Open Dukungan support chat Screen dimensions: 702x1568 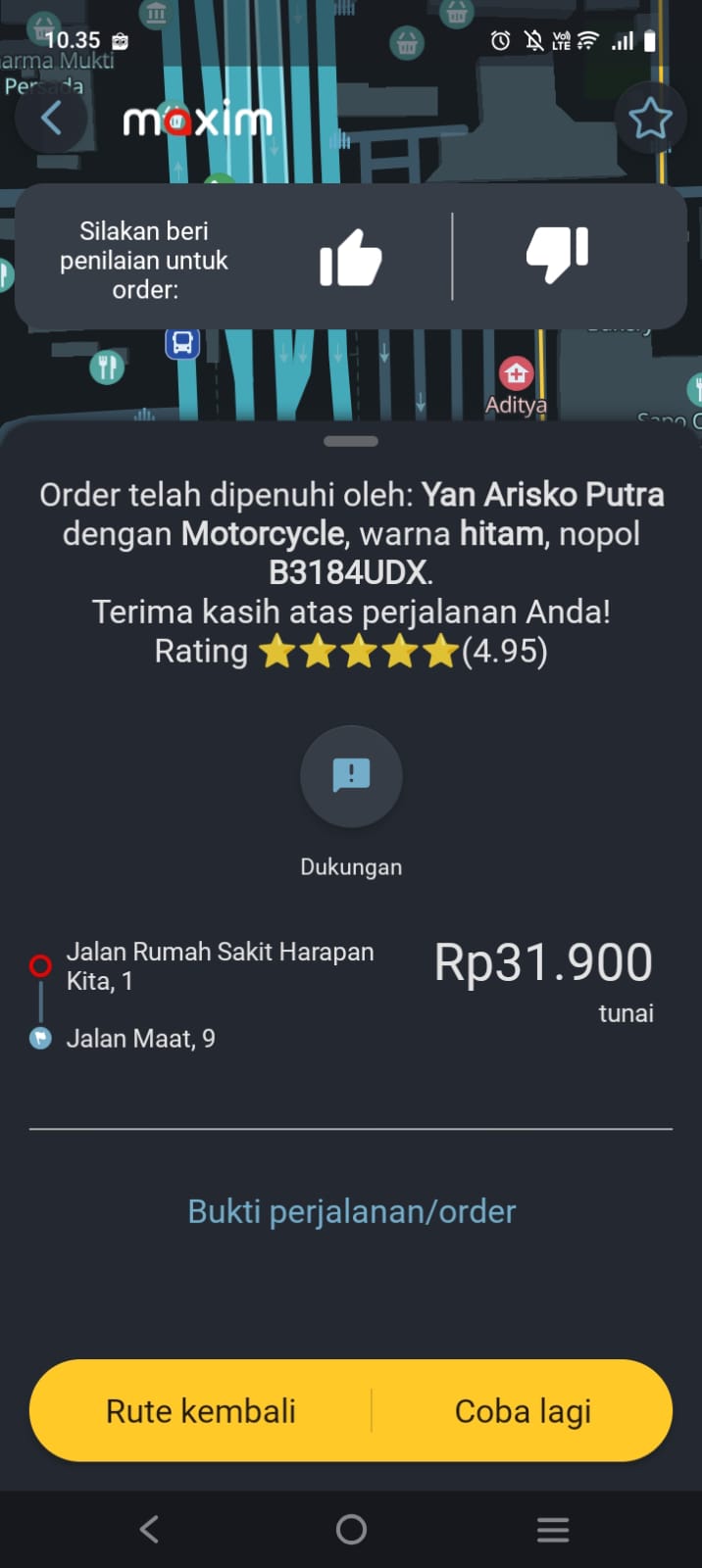pyautogui.click(x=351, y=776)
